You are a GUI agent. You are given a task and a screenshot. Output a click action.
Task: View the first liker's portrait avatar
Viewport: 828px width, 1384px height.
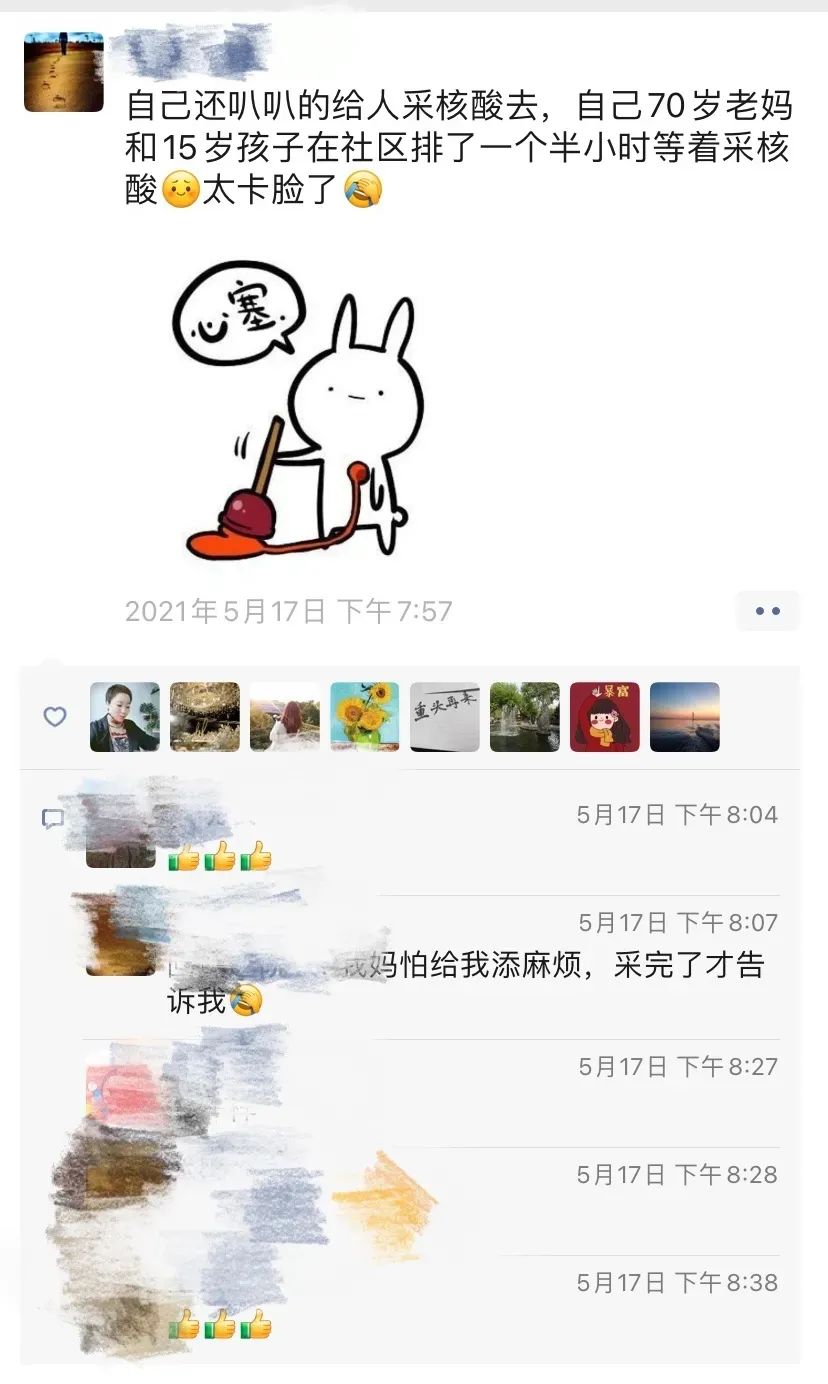point(125,717)
